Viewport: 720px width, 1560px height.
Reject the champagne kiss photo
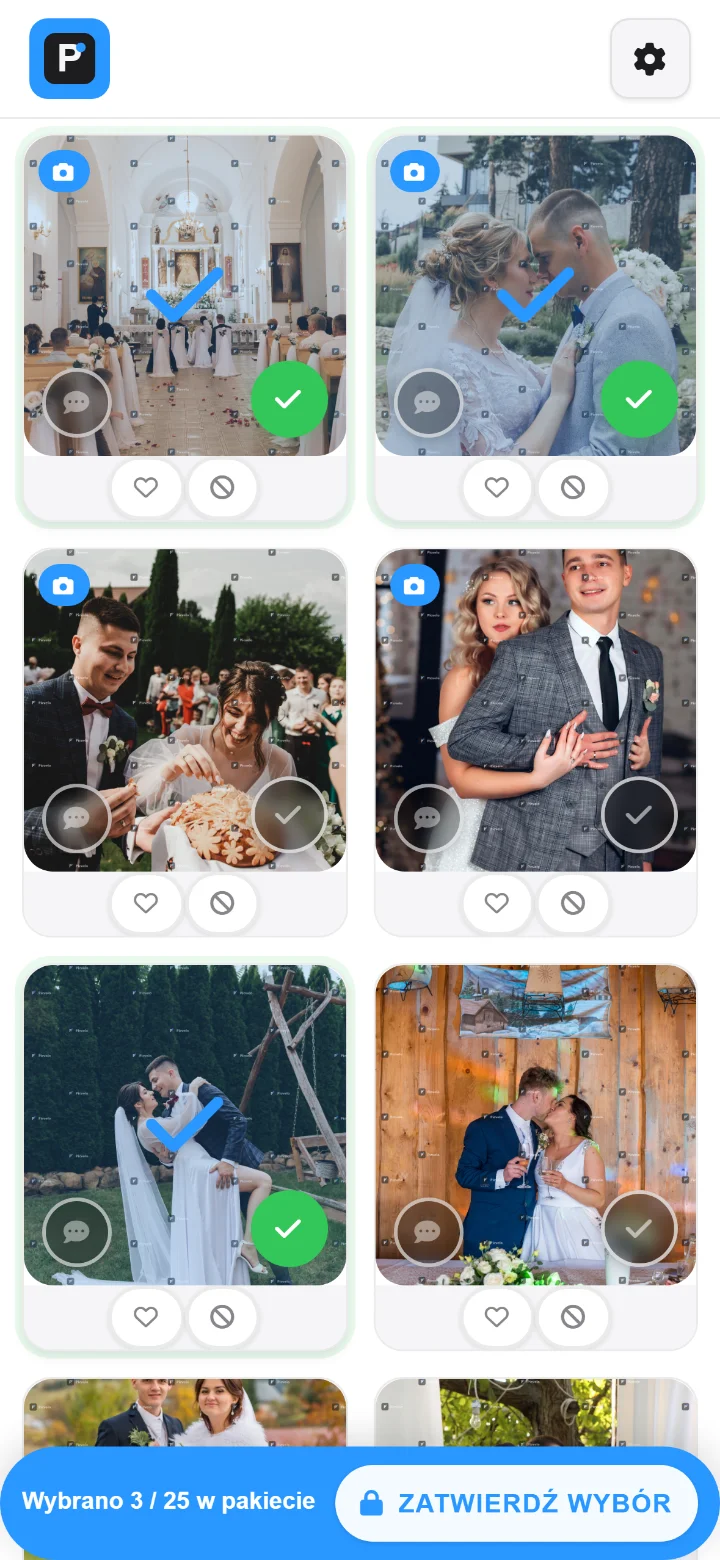[573, 1317]
